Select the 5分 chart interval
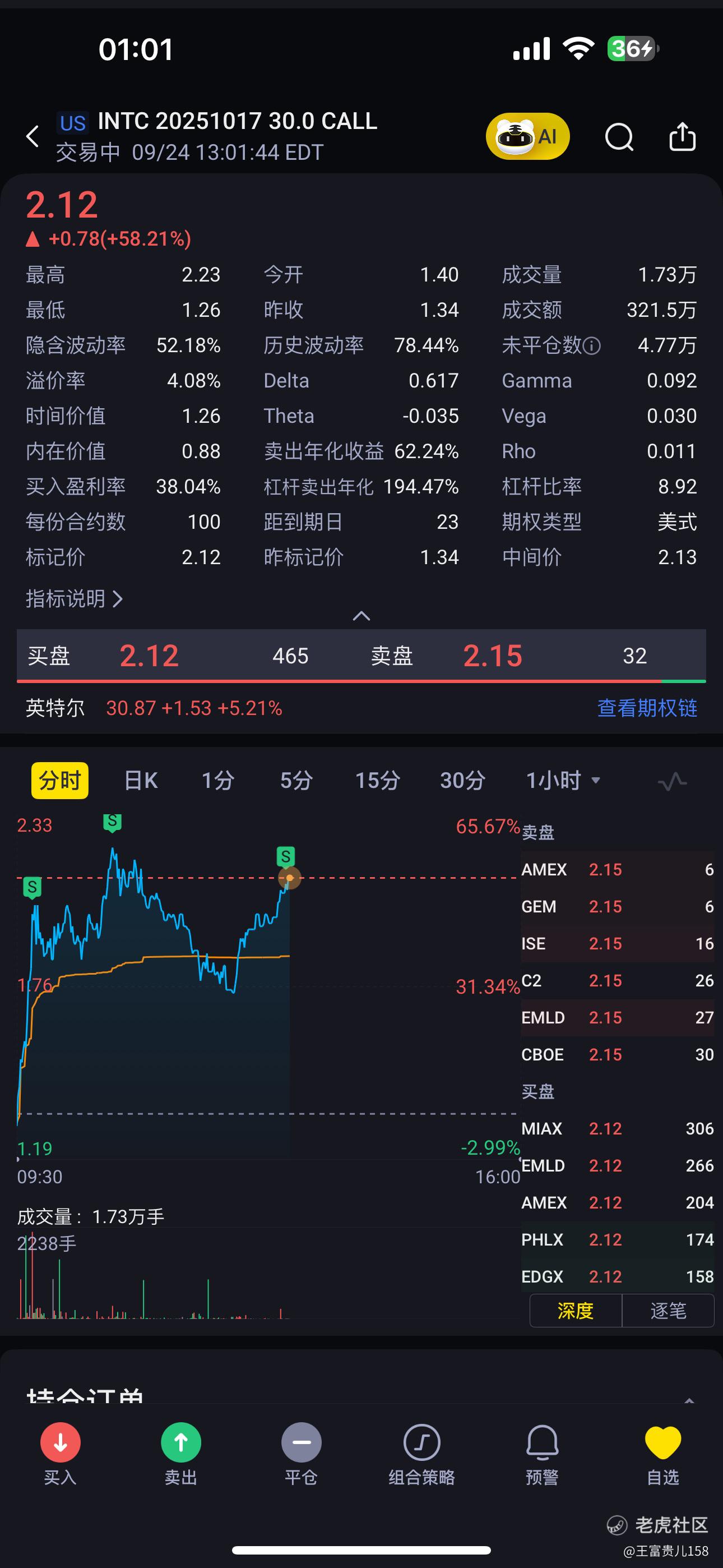Viewport: 723px width, 1568px height. tap(296, 780)
